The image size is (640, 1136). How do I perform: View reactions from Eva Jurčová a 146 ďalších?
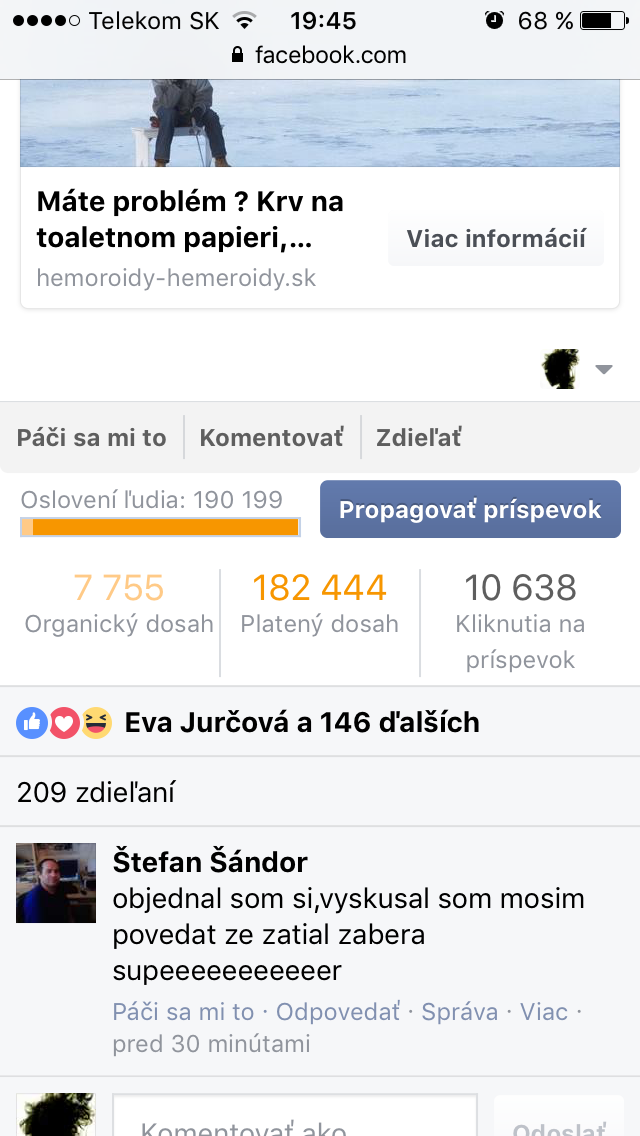pyautogui.click(x=300, y=722)
